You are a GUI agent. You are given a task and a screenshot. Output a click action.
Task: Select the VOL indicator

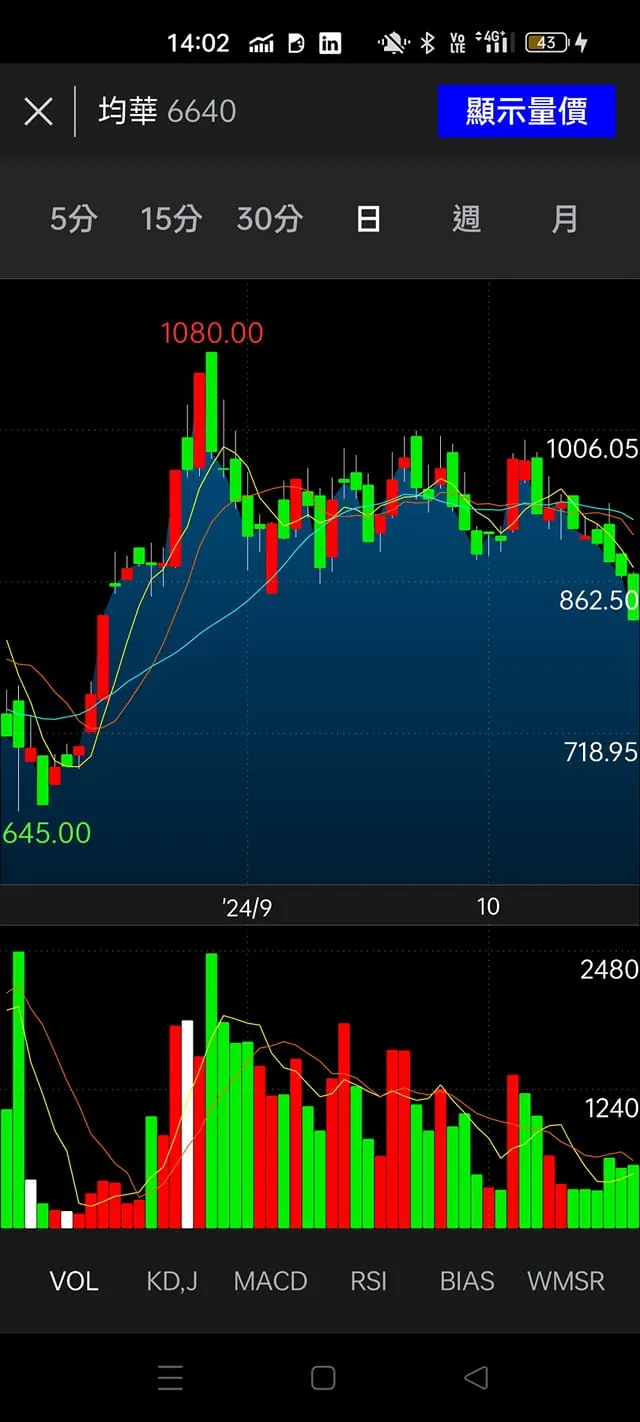pos(74,1281)
